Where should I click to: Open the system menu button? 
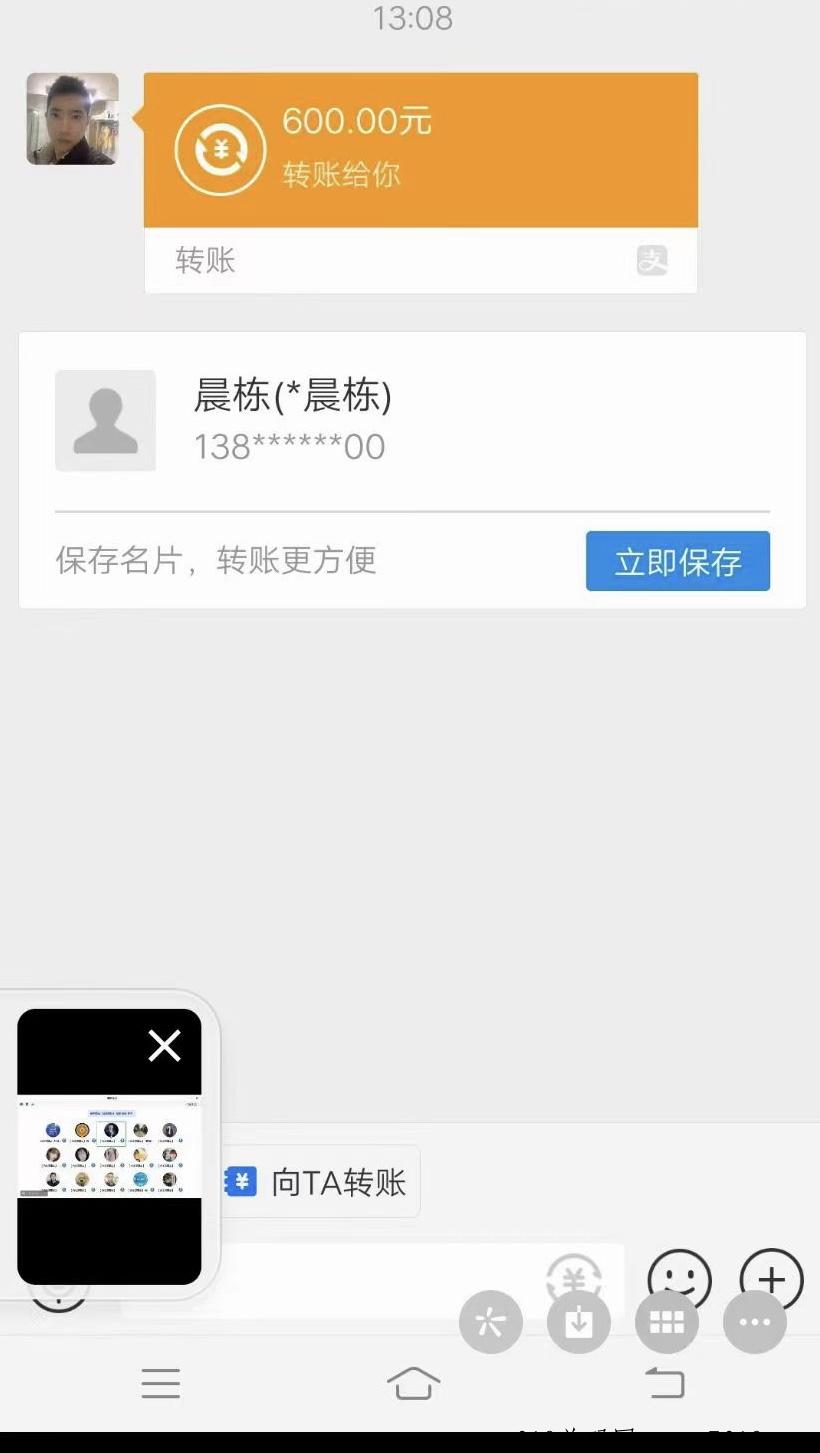160,1383
